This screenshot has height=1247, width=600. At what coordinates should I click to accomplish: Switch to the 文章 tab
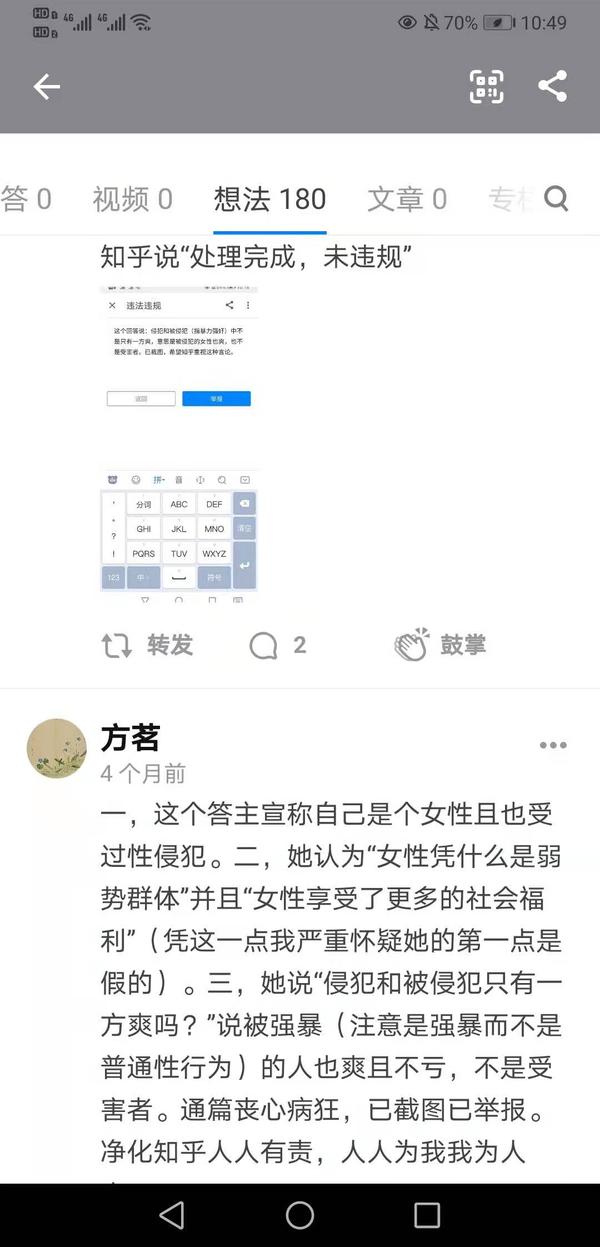[406, 199]
